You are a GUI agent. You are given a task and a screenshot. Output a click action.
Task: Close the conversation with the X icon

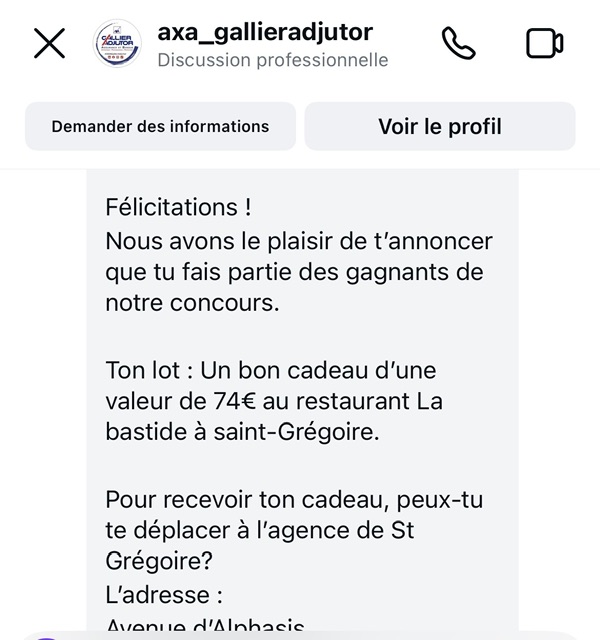49,44
